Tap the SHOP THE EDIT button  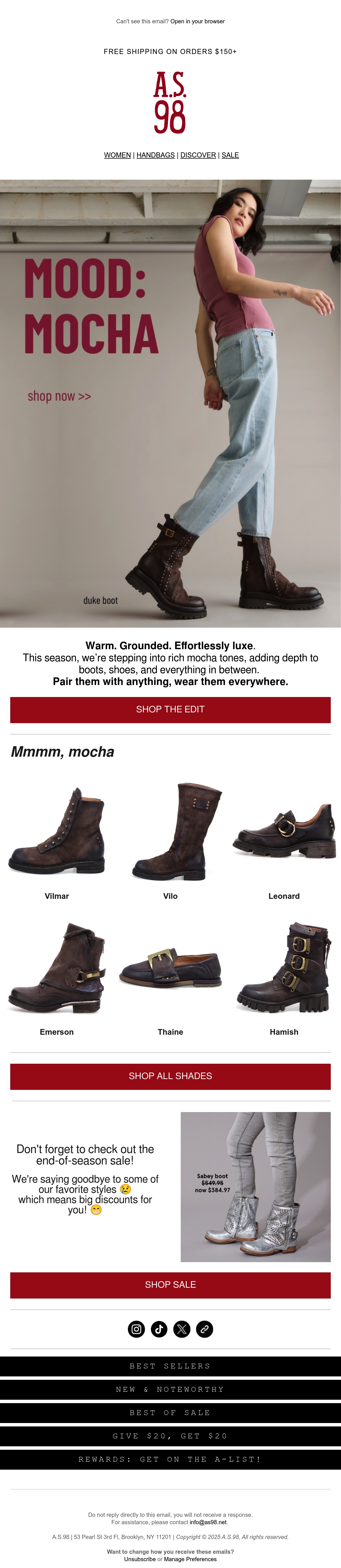point(170,710)
